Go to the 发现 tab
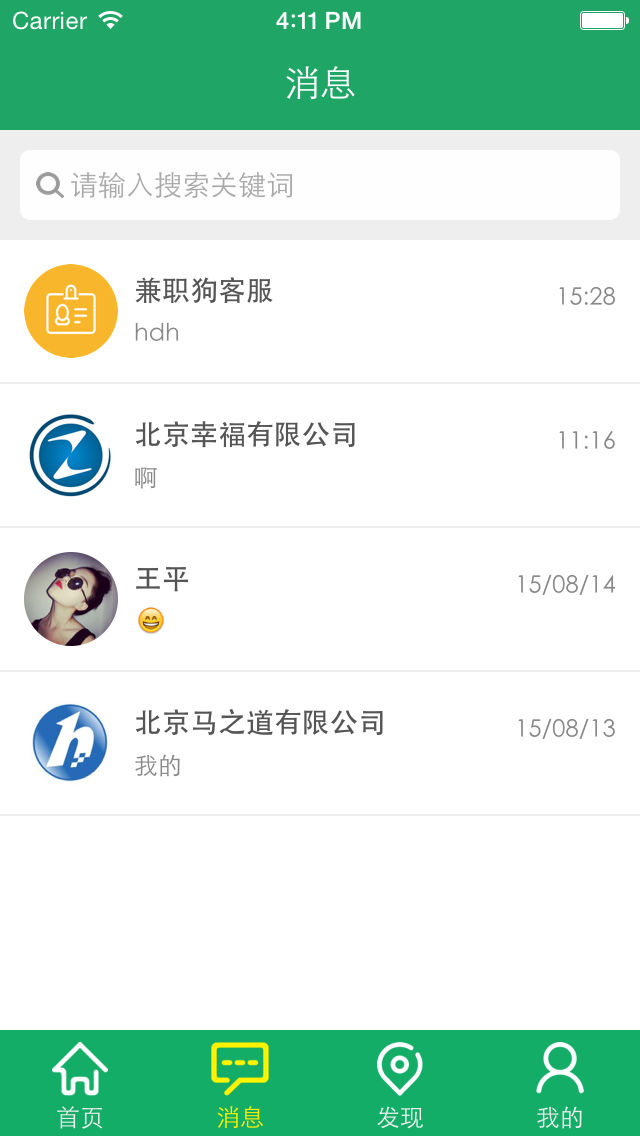This screenshot has height=1136, width=640. [400, 1084]
